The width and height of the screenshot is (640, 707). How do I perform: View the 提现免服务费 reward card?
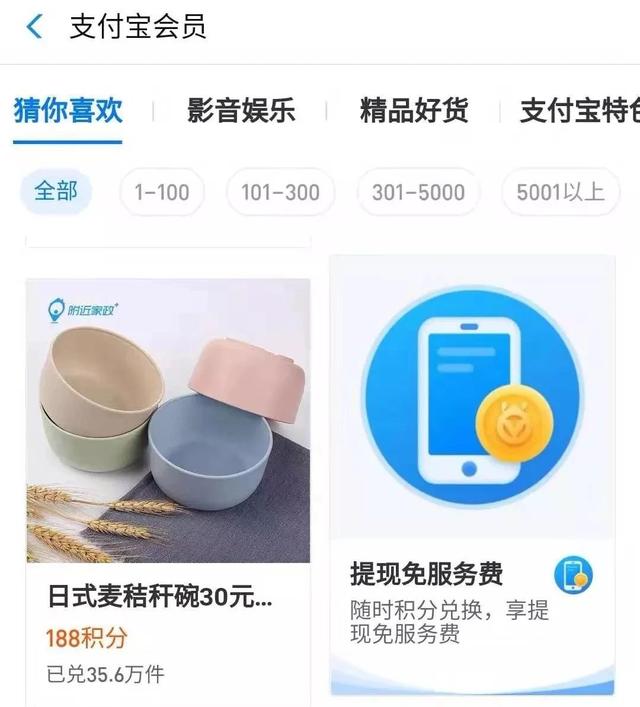(x=472, y=475)
